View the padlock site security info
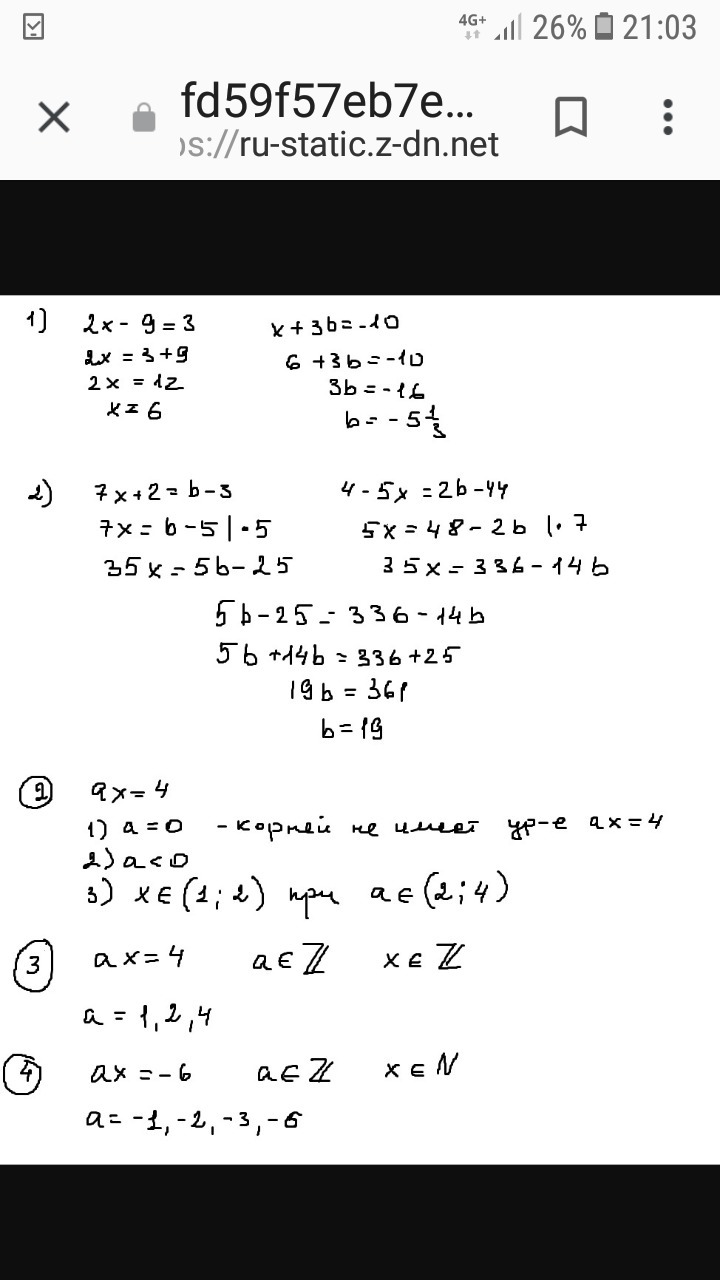The width and height of the screenshot is (720, 1280). [x=144, y=117]
